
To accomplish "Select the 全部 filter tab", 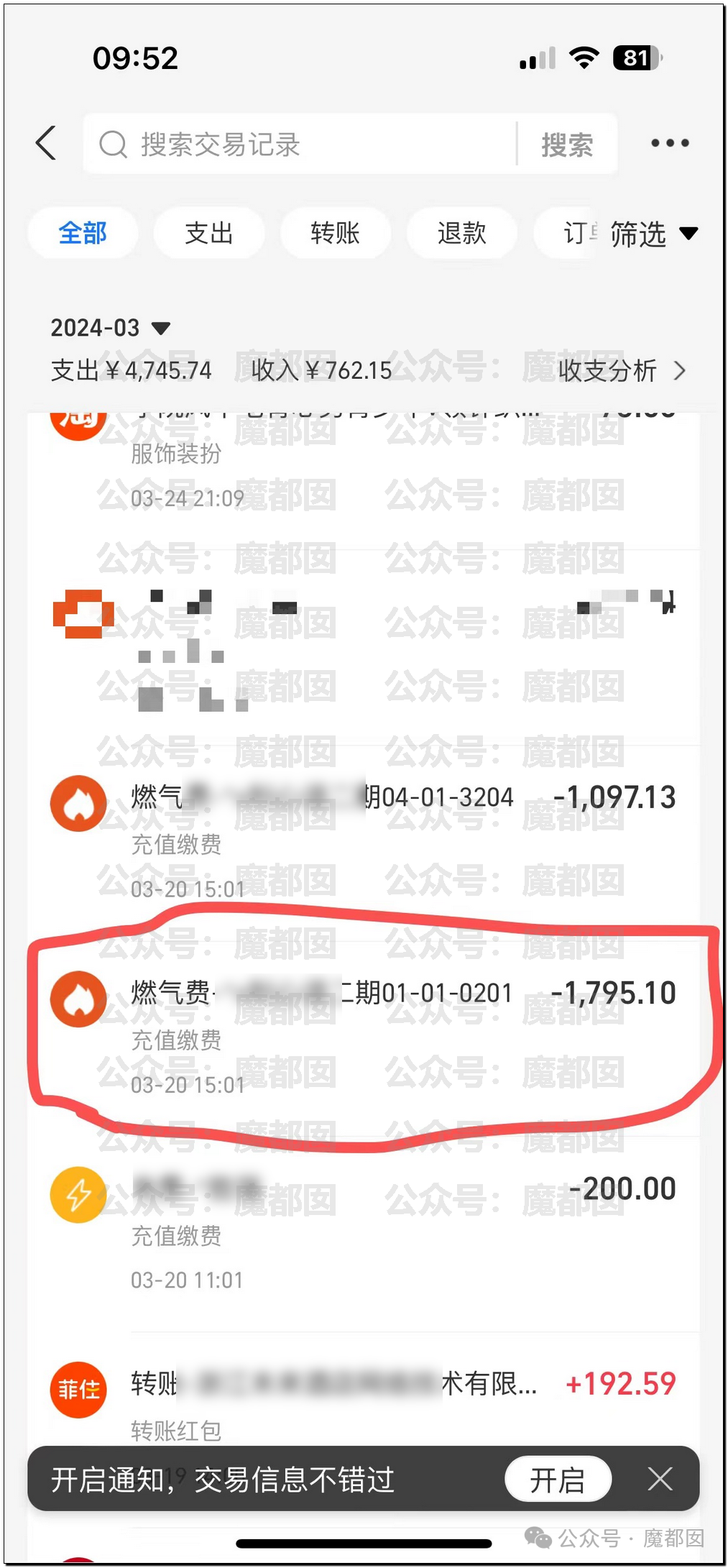I will pyautogui.click(x=83, y=233).
